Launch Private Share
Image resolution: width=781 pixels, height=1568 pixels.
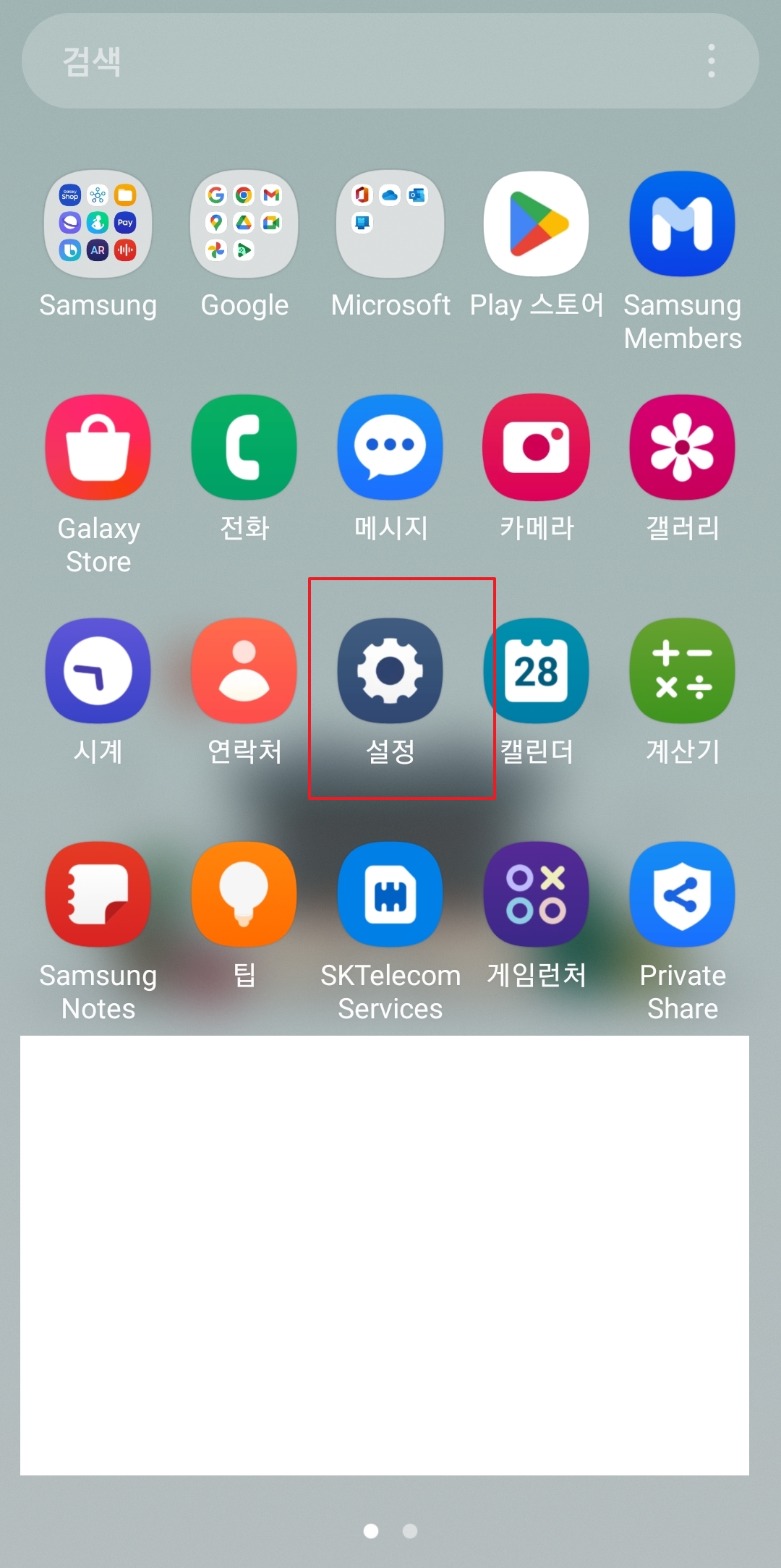[x=682, y=895]
